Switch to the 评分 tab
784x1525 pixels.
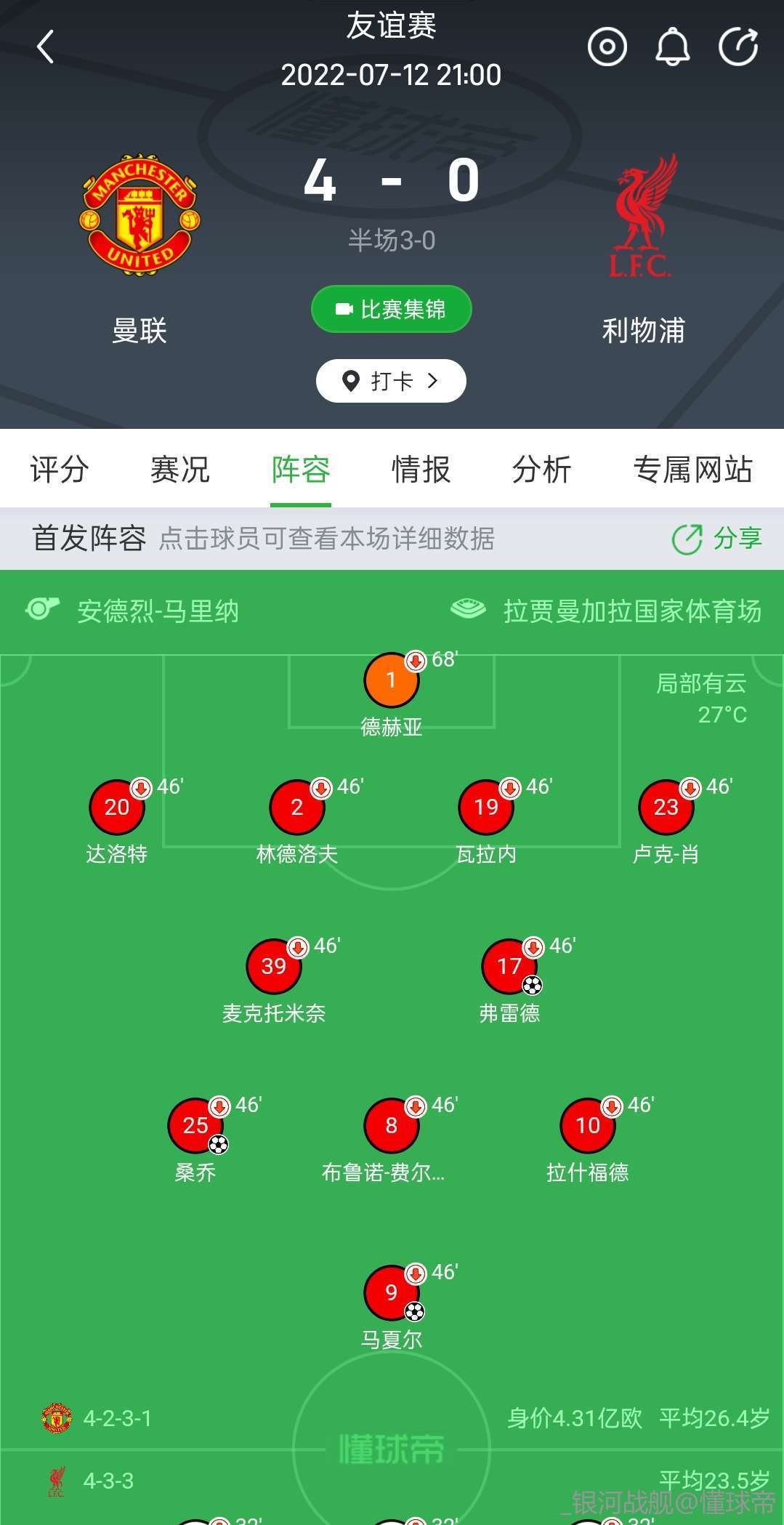[60, 470]
